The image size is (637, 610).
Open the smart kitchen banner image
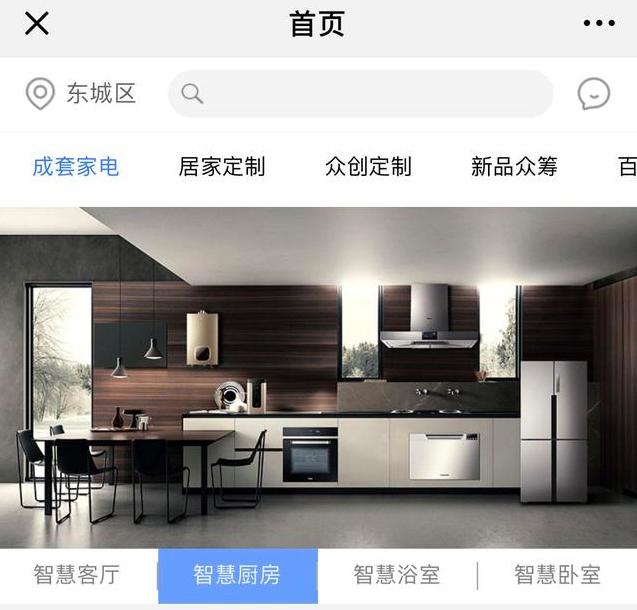point(318,377)
